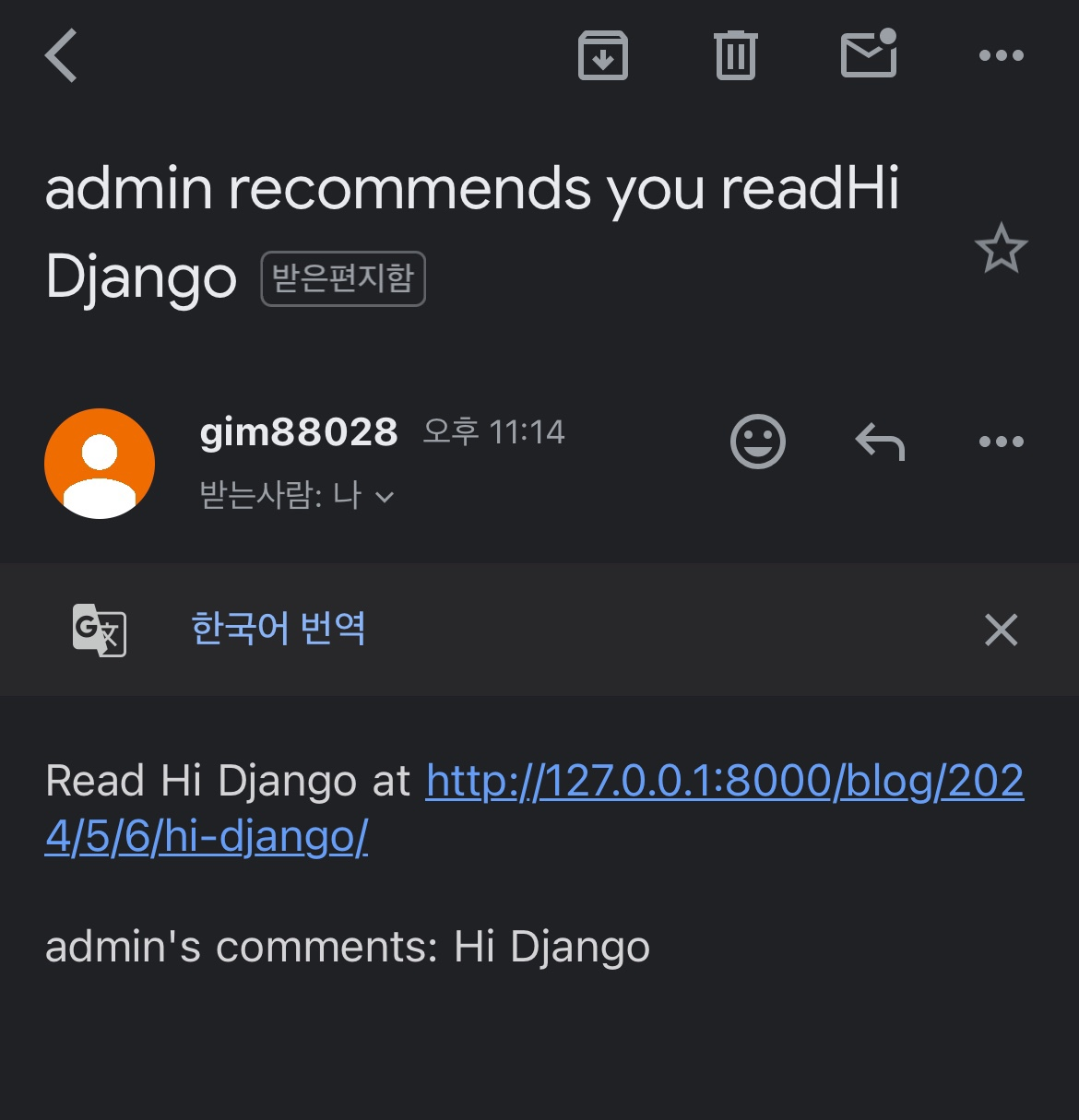Reply to gim88028
The image size is (1079, 1120).
click(880, 442)
